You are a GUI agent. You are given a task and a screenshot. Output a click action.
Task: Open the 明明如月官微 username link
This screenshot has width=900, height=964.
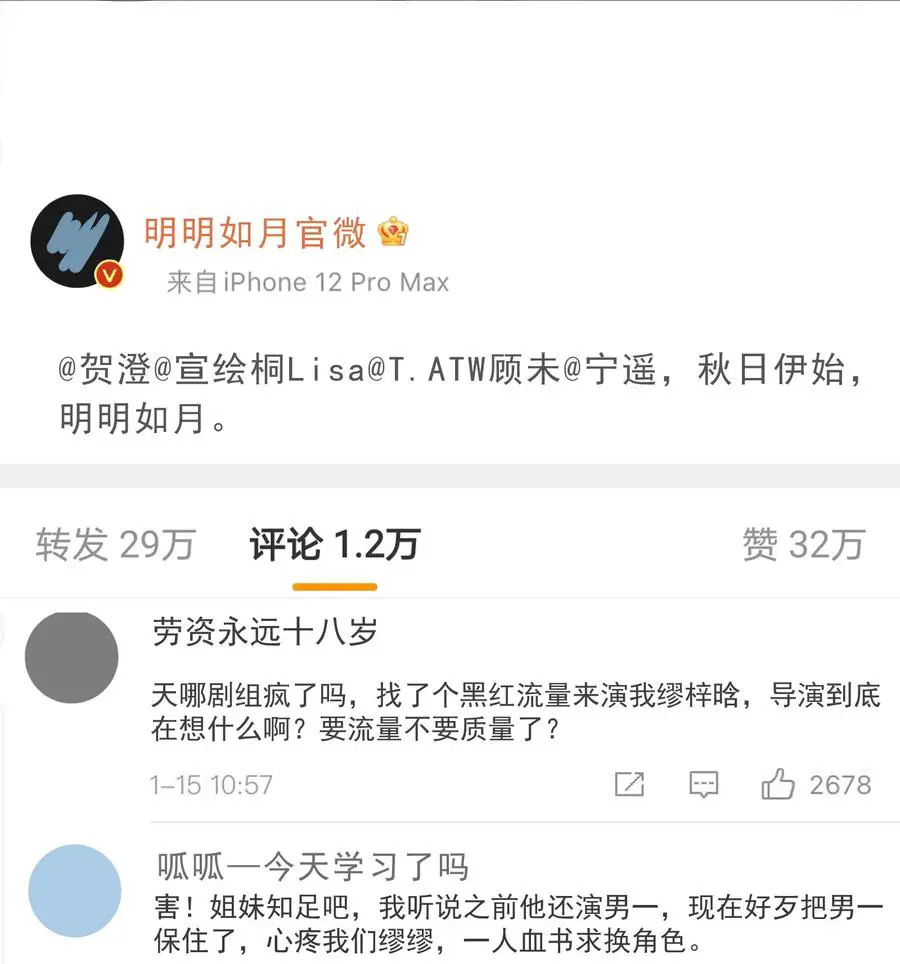point(256,233)
